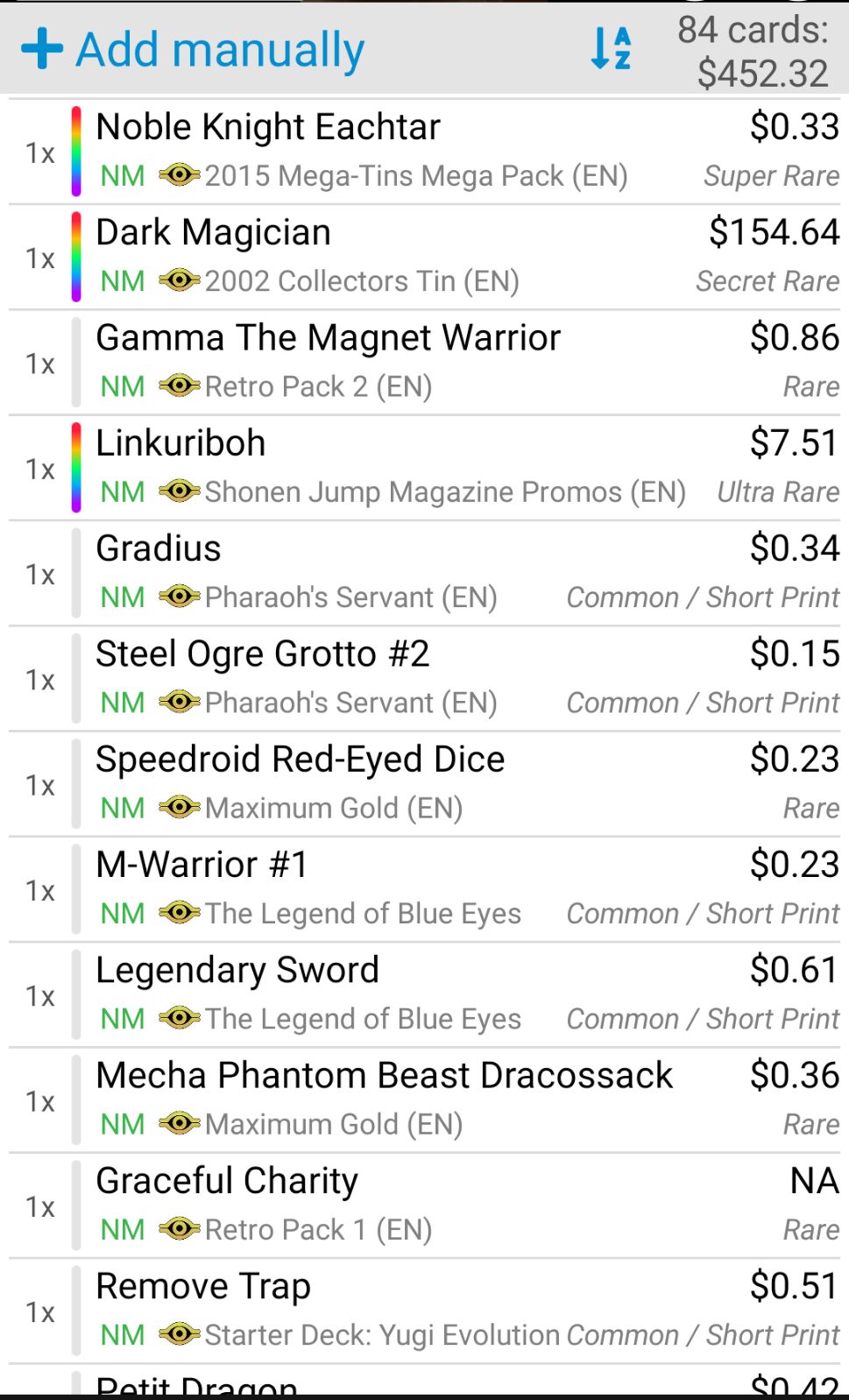Open the Dark Magician card entry
This screenshot has width=849, height=1400.
[424, 258]
